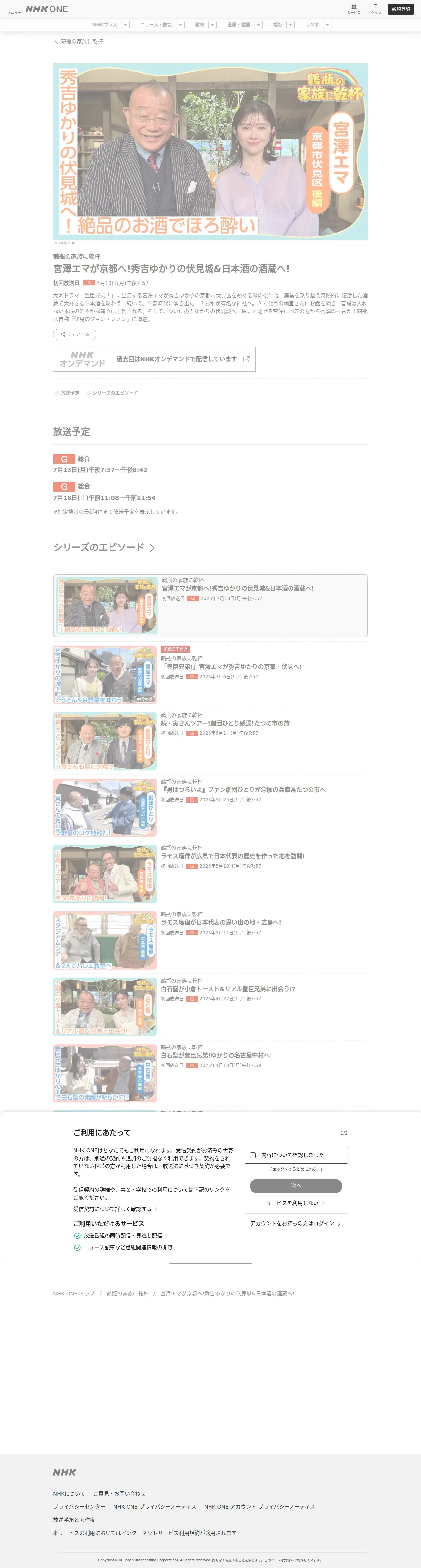Open 受信契約について詳しく確認する link
The height and width of the screenshot is (1568, 421).
point(116,1209)
